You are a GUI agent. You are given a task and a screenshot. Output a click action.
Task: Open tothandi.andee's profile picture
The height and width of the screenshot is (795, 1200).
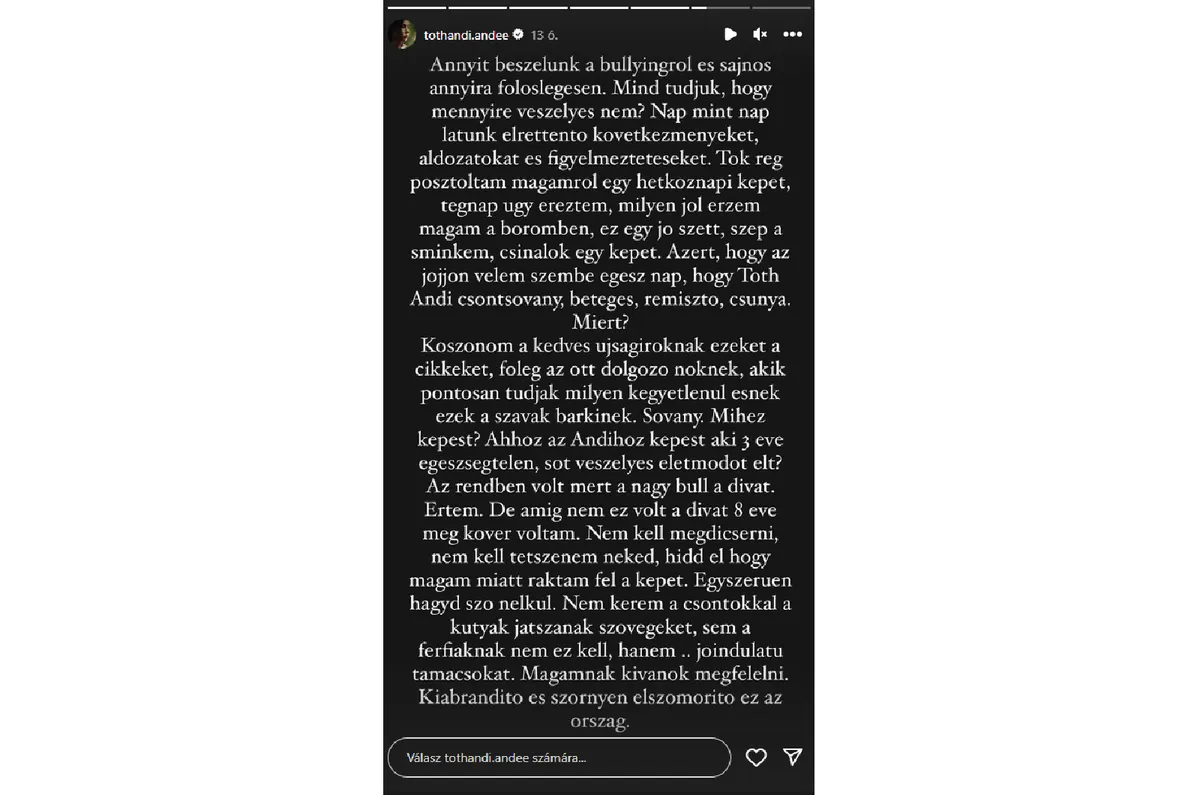[401, 34]
